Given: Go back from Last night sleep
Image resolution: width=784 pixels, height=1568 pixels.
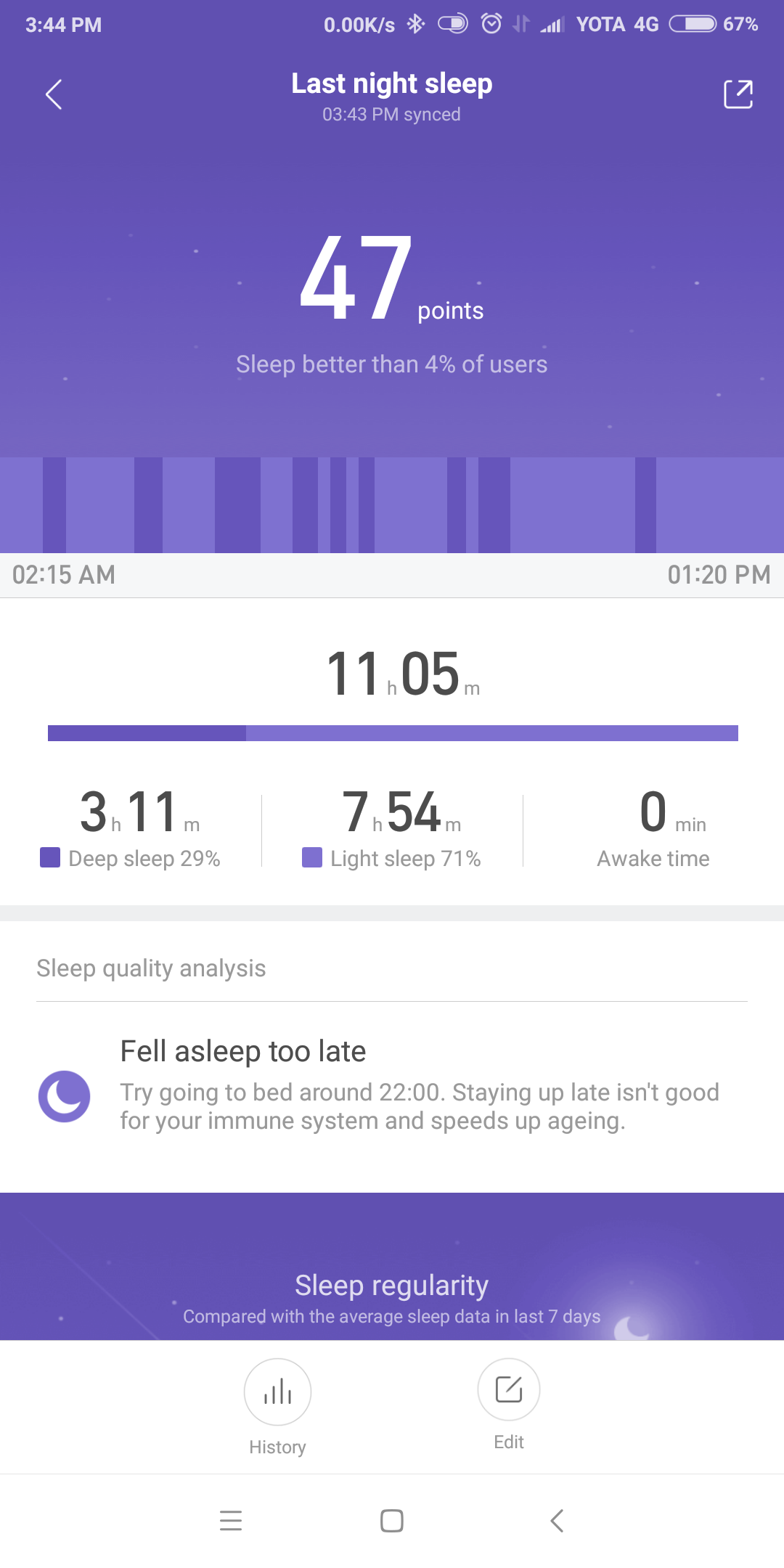Looking at the screenshot, I should tap(54, 94).
